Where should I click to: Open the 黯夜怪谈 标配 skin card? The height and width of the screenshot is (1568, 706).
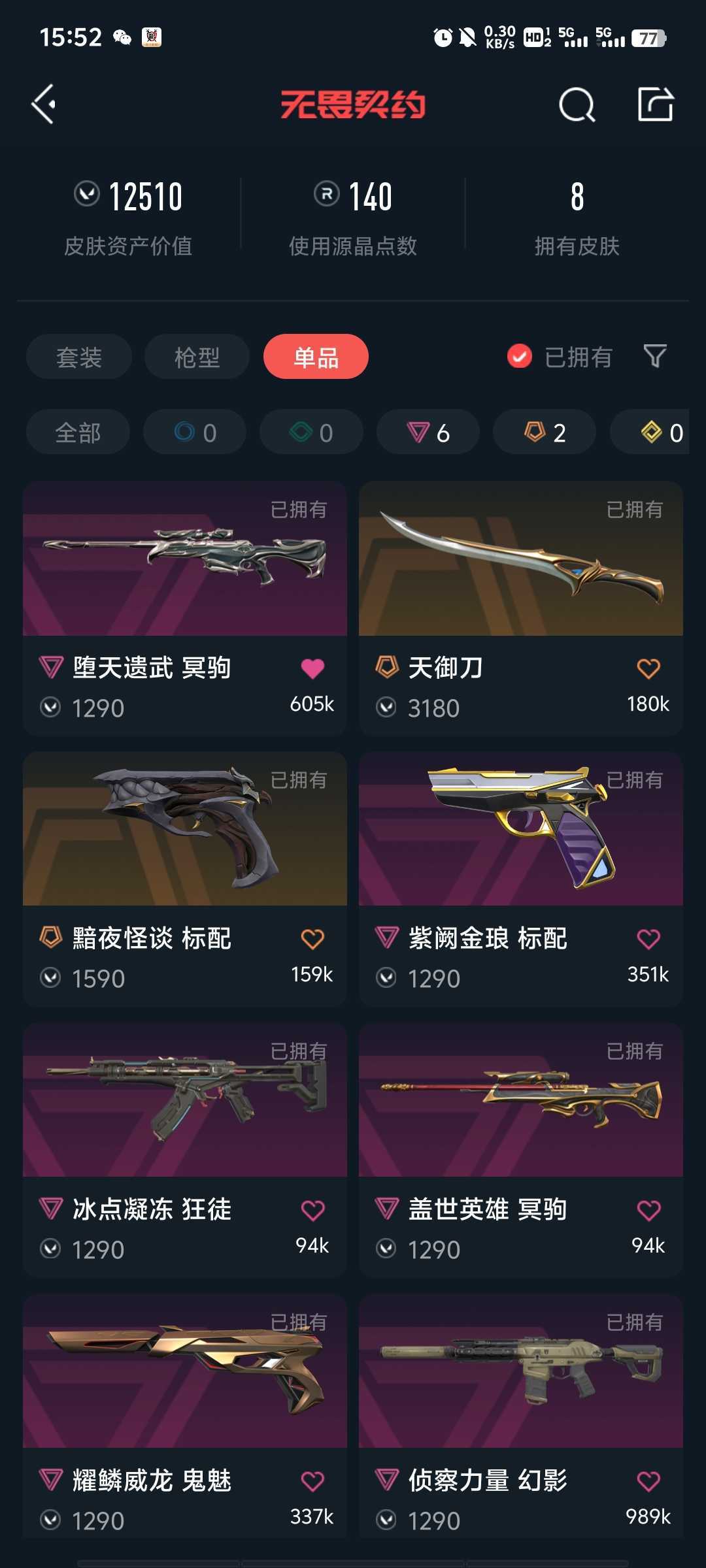[x=185, y=879]
